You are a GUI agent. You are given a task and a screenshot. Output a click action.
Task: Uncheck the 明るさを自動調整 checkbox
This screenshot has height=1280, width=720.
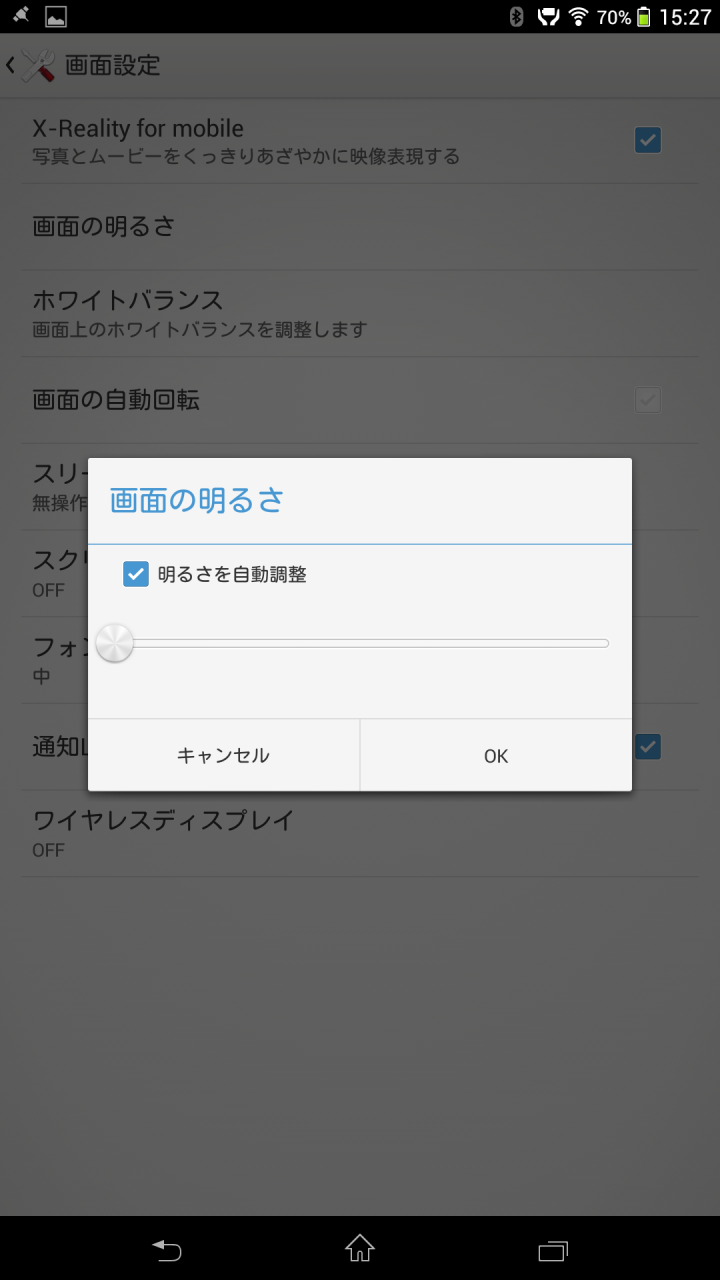[136, 574]
